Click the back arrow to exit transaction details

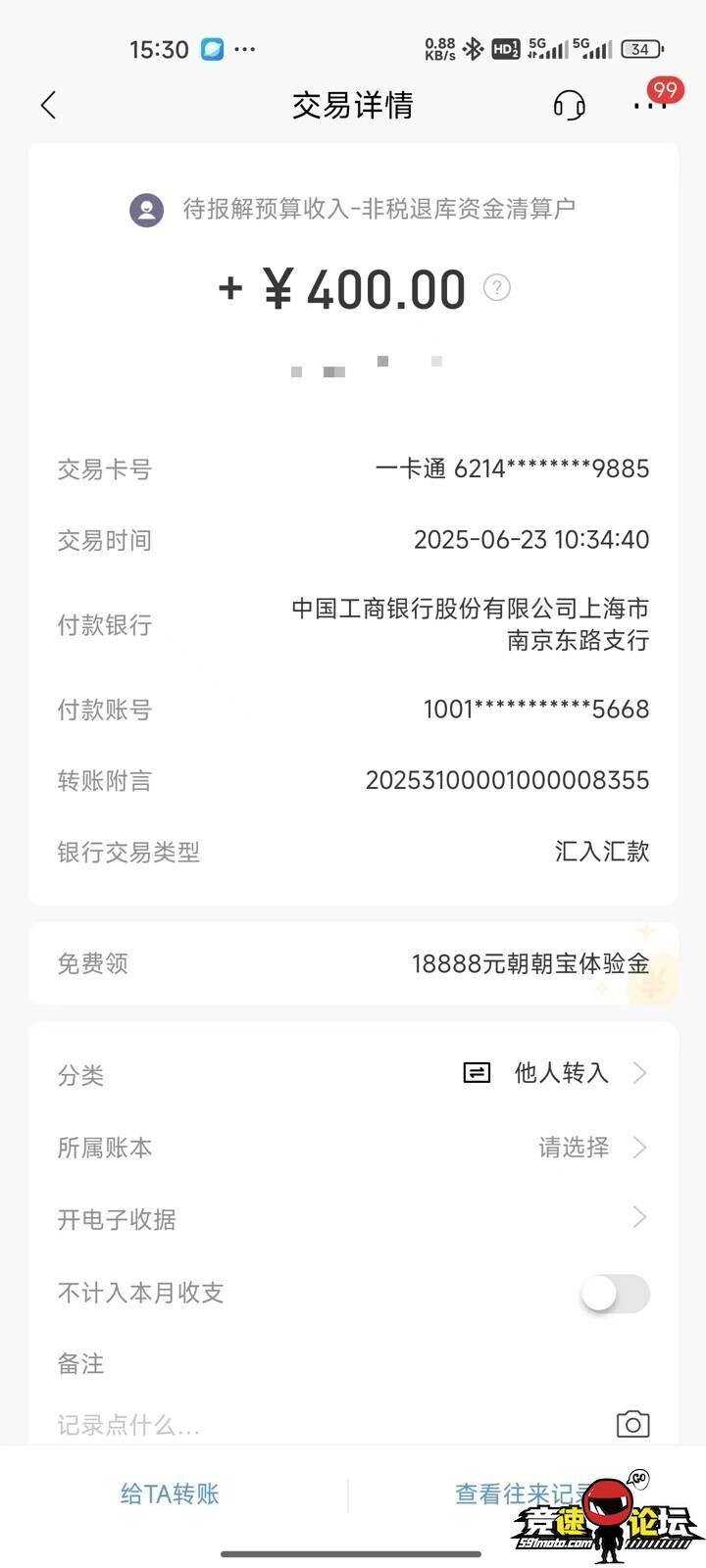[49, 105]
